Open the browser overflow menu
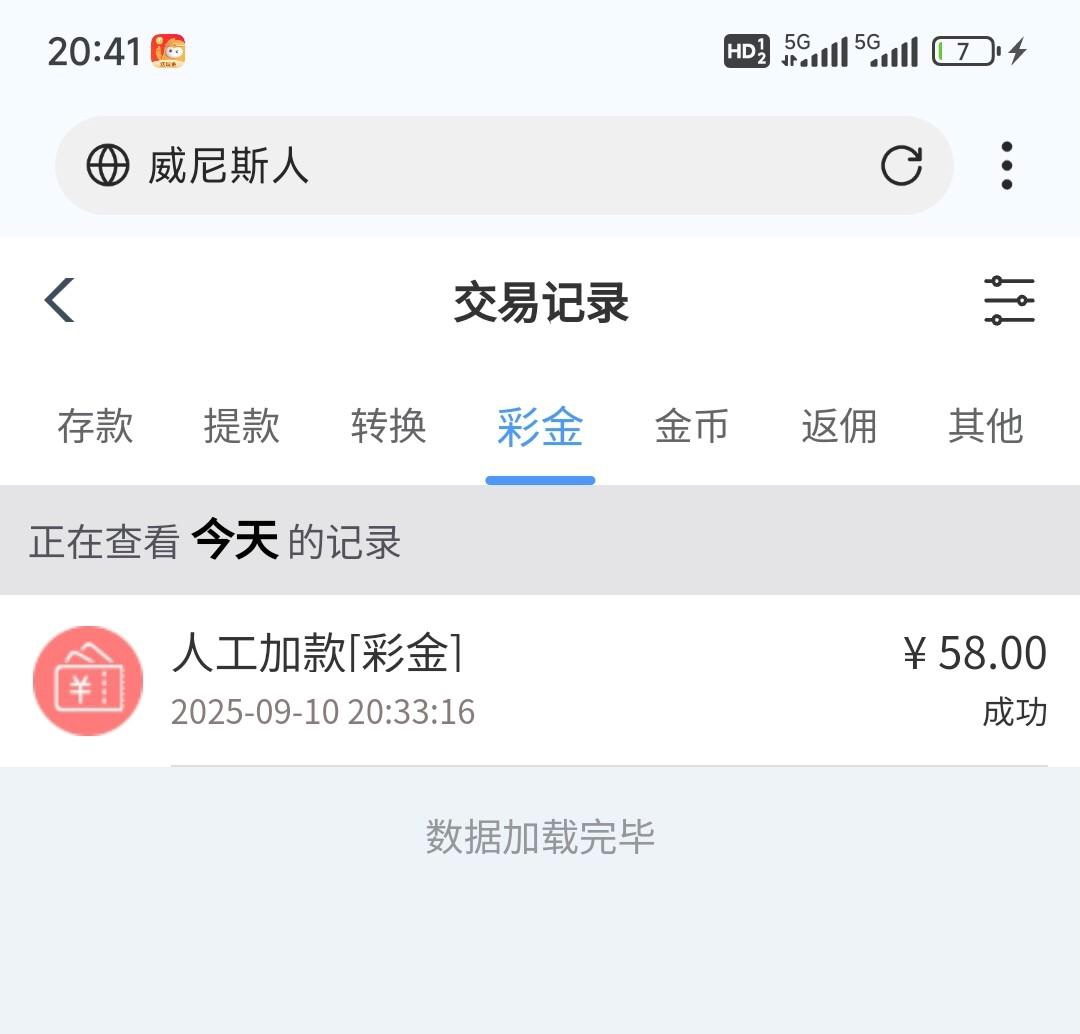The image size is (1080, 1034). (x=1006, y=166)
